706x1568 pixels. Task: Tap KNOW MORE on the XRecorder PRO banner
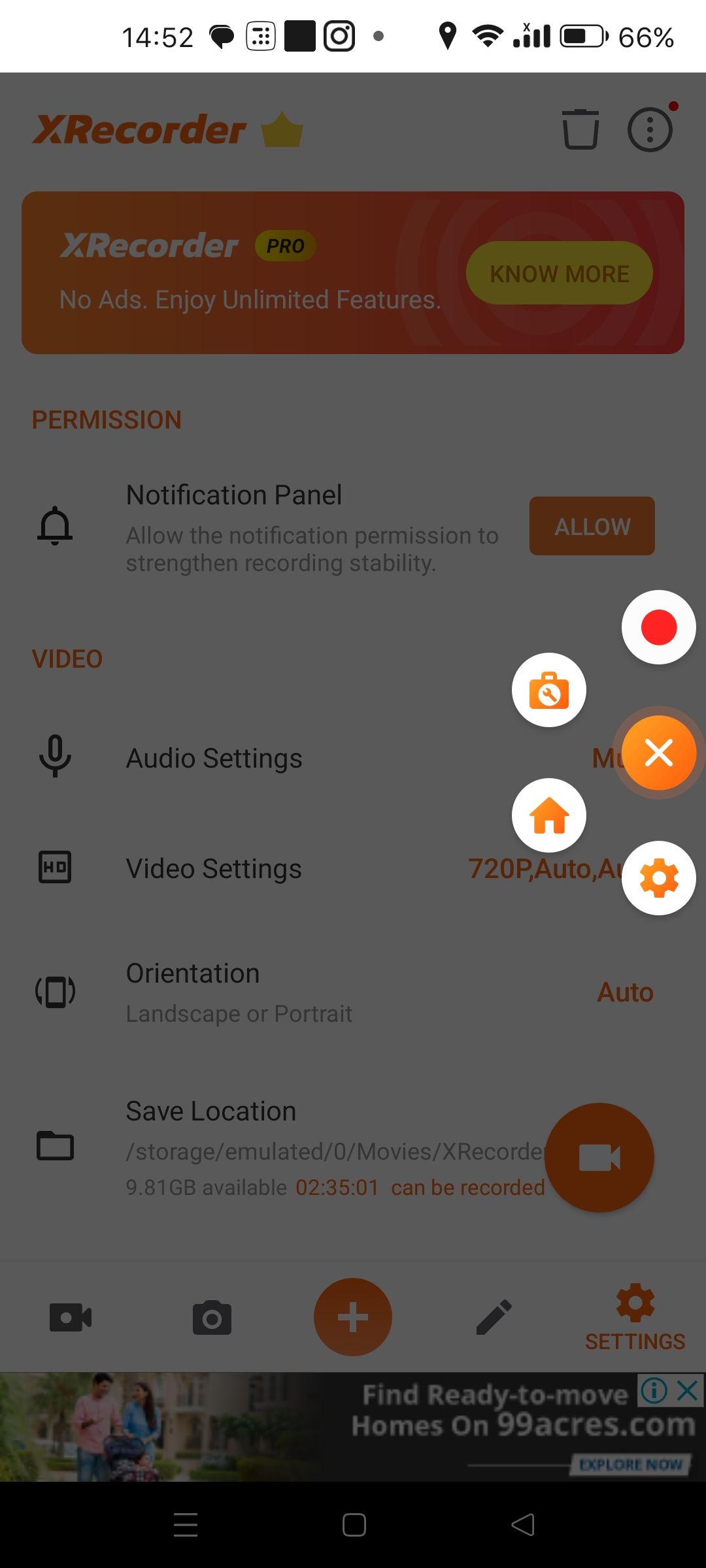tap(559, 273)
